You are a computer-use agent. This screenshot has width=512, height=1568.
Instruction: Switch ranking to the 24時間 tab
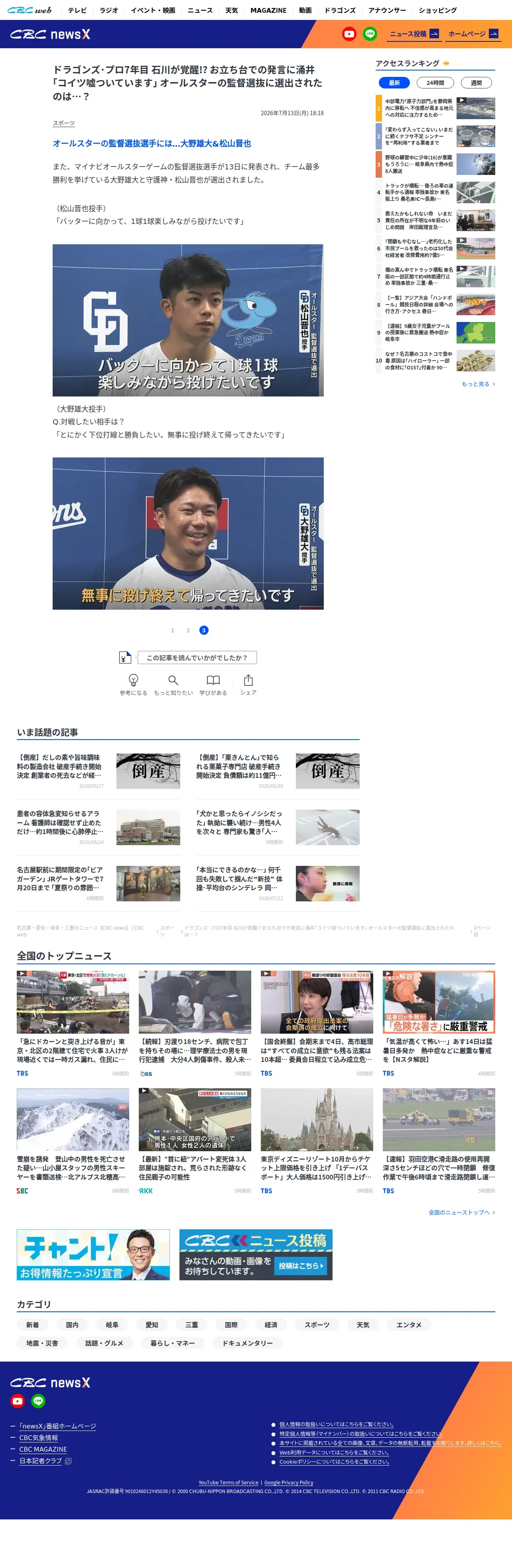(x=435, y=83)
